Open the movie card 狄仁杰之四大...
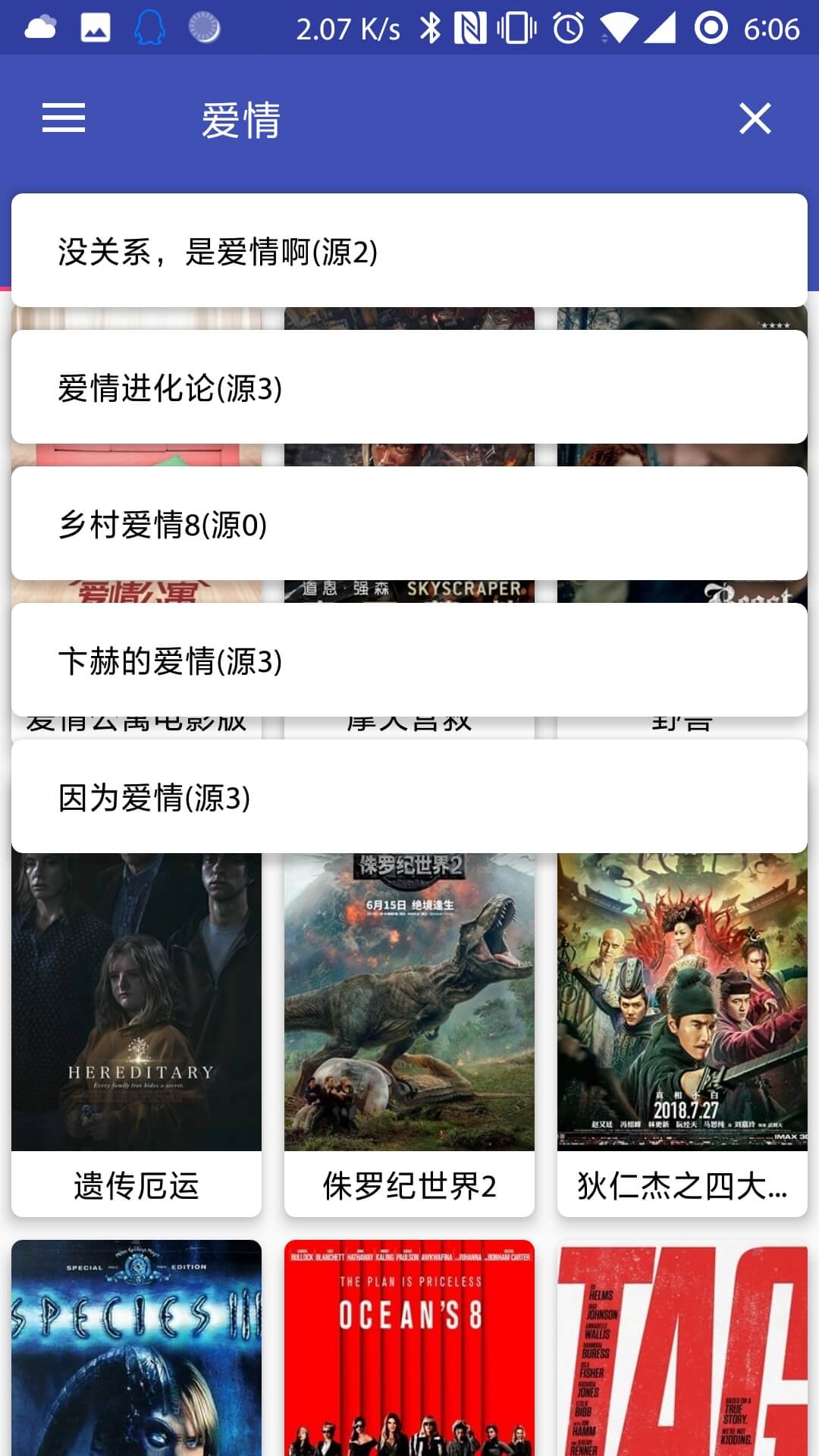The height and width of the screenshot is (1456, 819). [x=682, y=1034]
